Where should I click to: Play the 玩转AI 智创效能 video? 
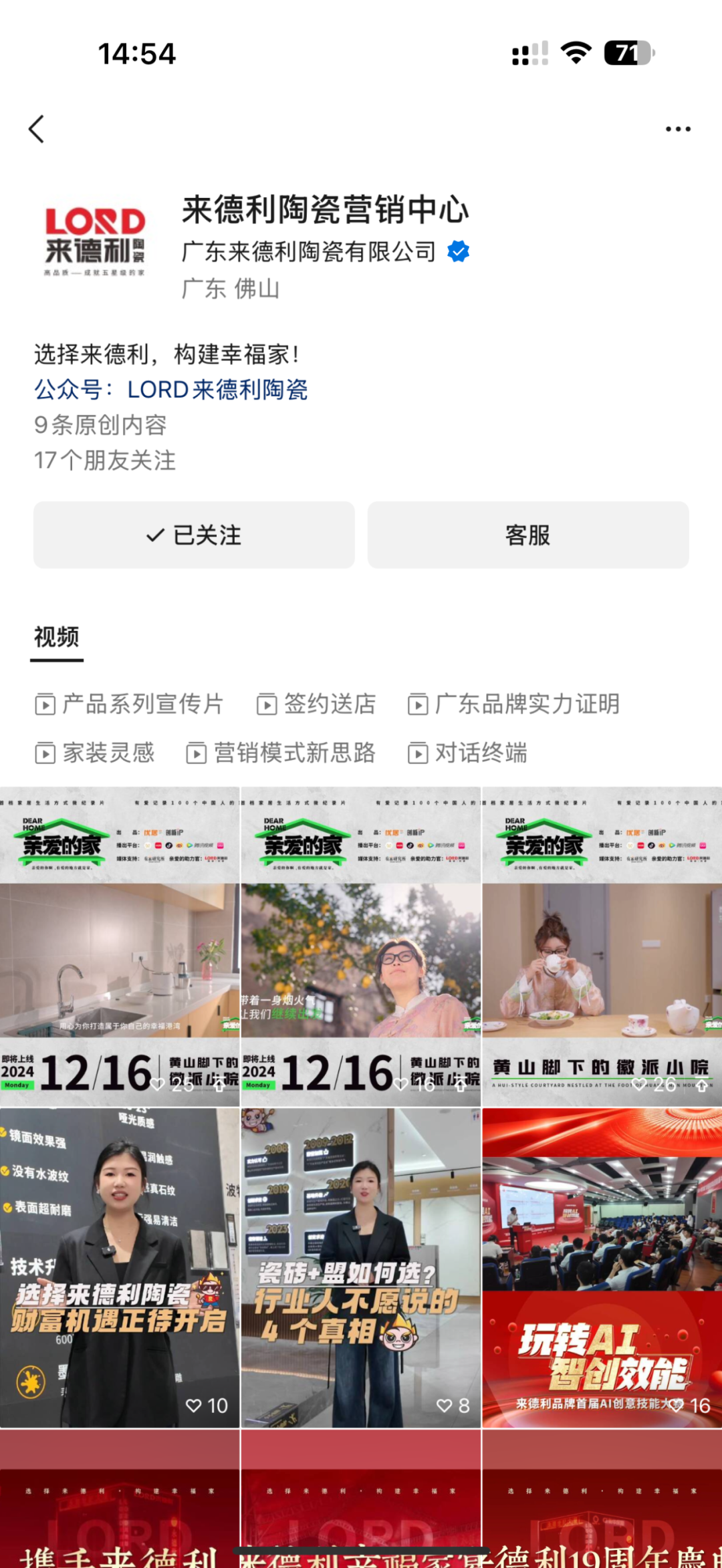(602, 1267)
